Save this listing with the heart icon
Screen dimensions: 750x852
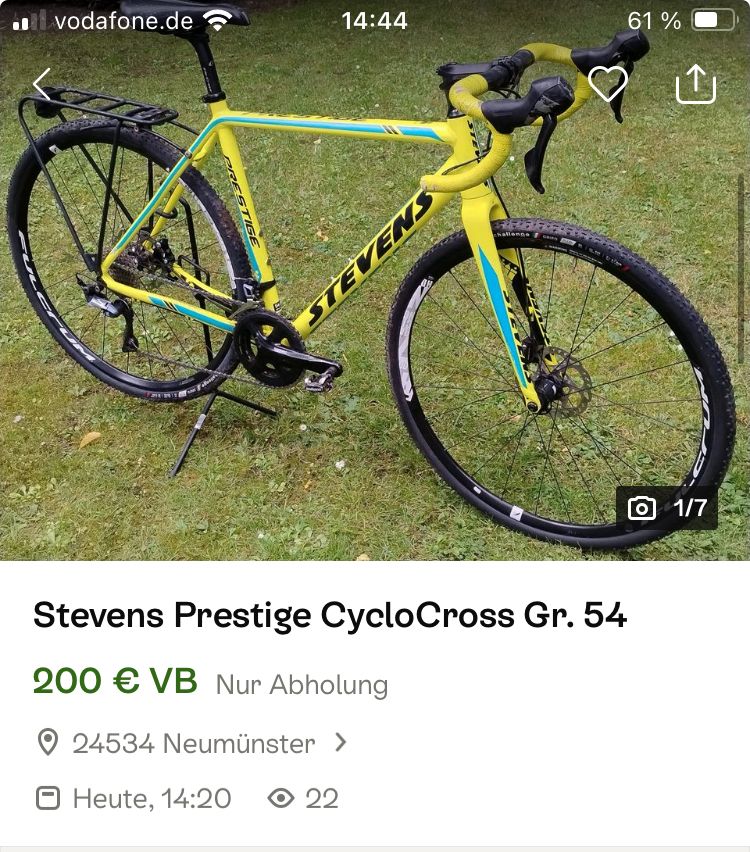tap(607, 84)
